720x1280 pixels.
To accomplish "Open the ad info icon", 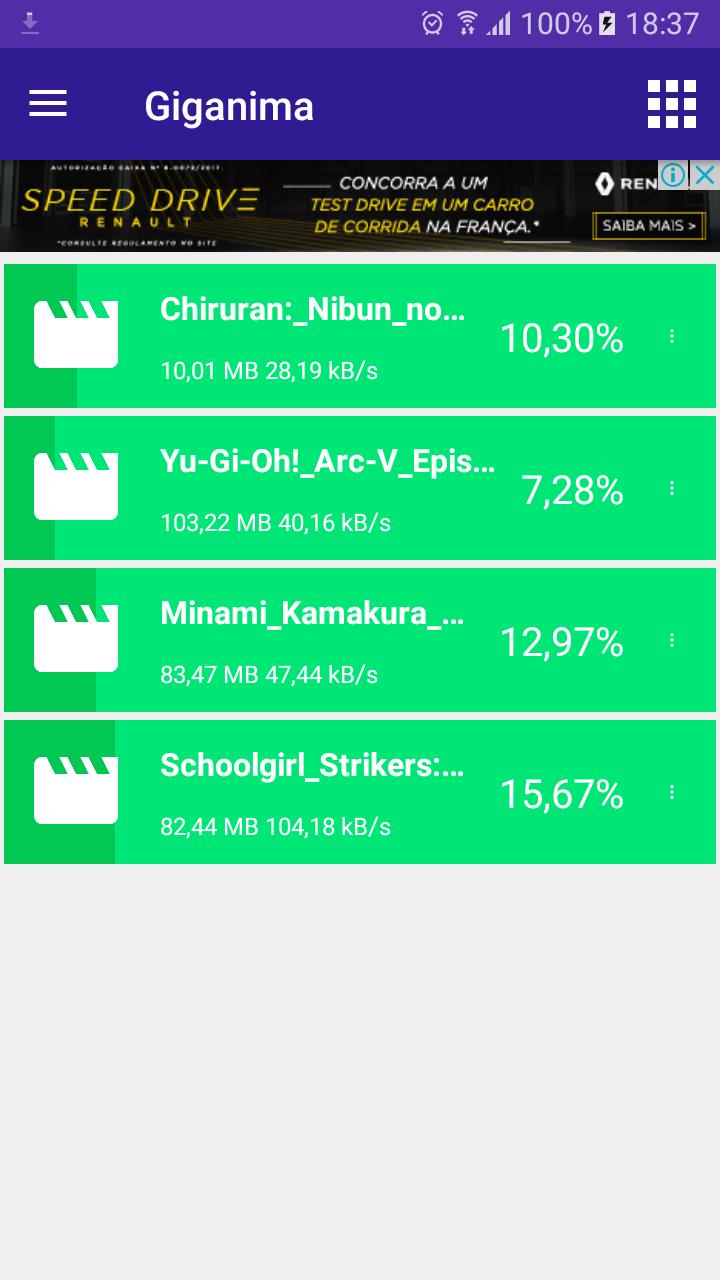I will pyautogui.click(x=673, y=175).
